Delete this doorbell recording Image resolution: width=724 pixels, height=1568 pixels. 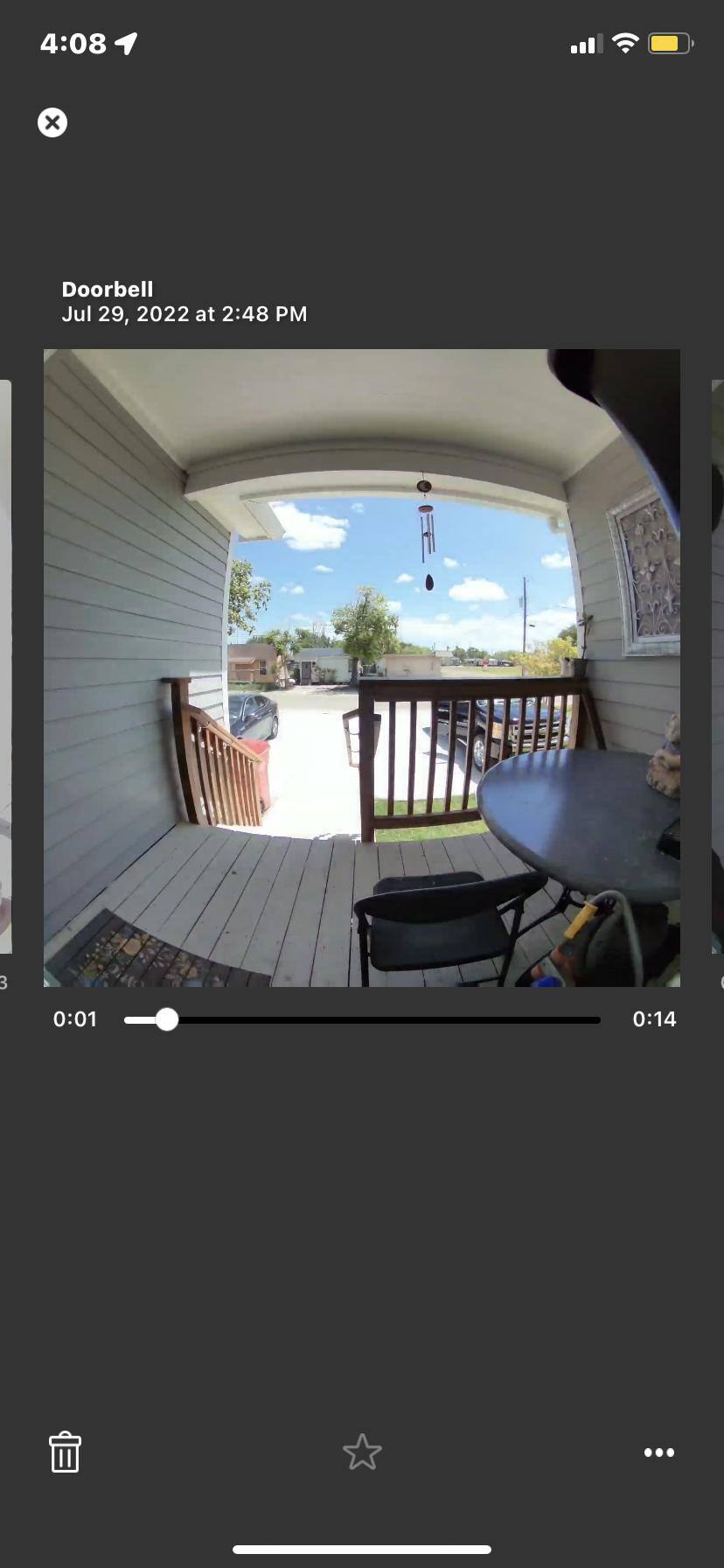click(x=65, y=1452)
